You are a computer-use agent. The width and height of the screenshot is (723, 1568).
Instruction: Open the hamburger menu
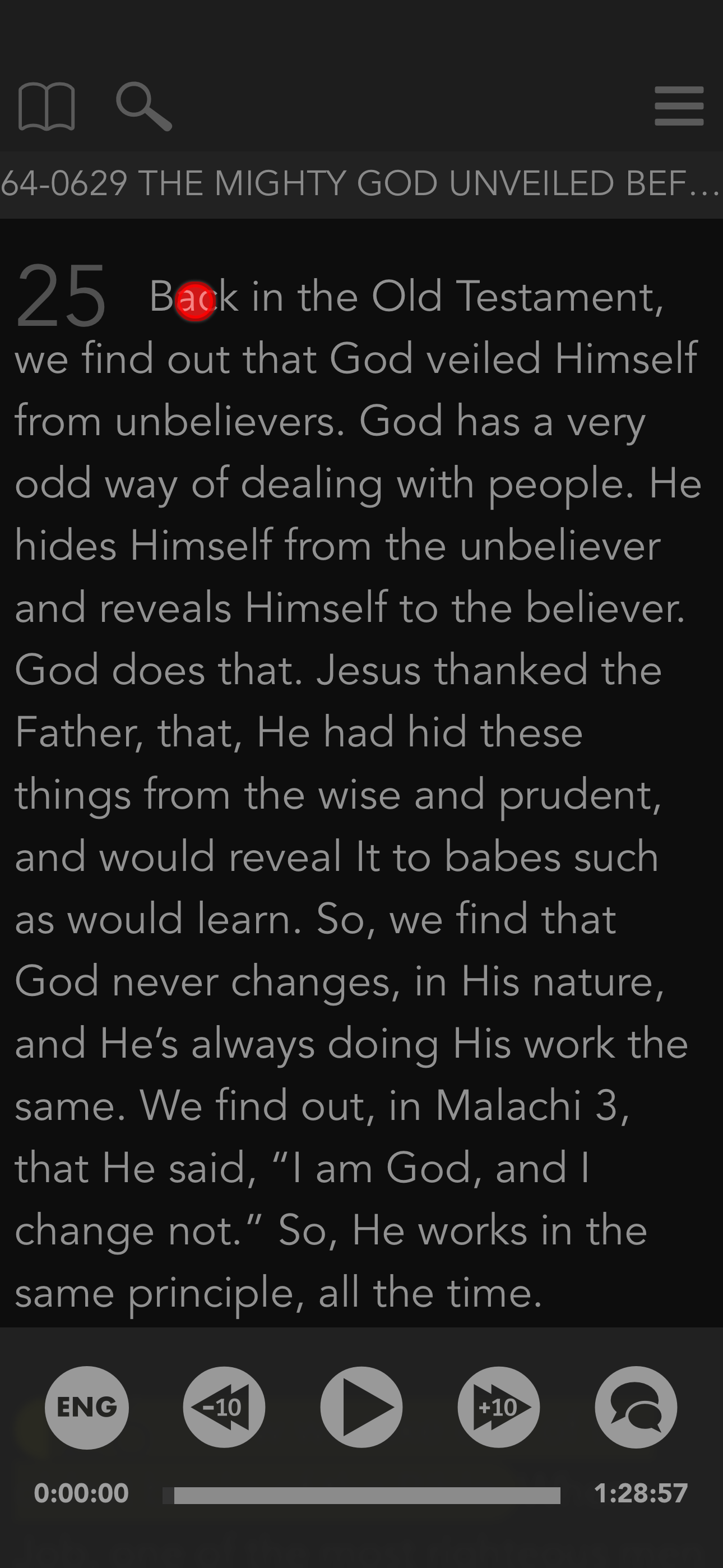click(x=679, y=106)
